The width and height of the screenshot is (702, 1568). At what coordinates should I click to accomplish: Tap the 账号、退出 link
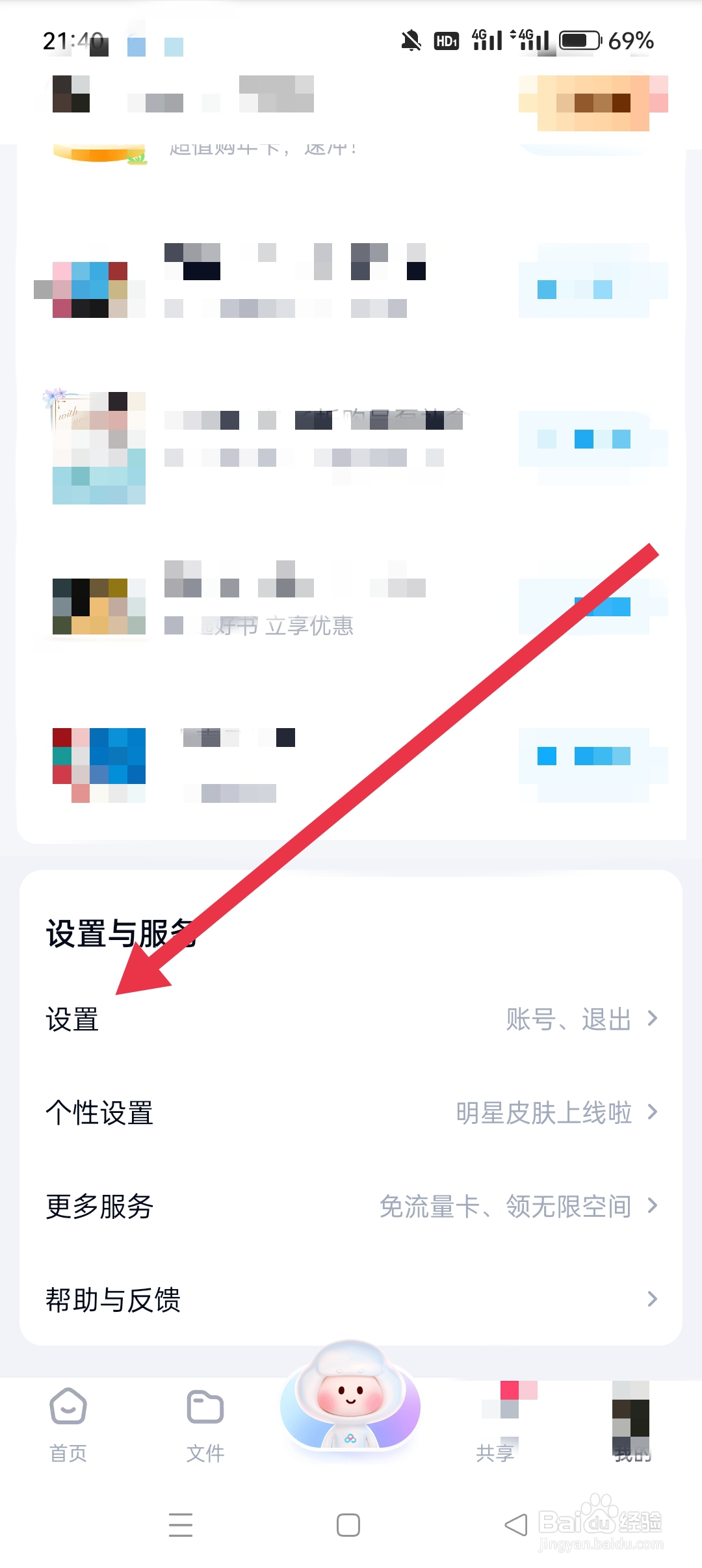(x=569, y=1019)
